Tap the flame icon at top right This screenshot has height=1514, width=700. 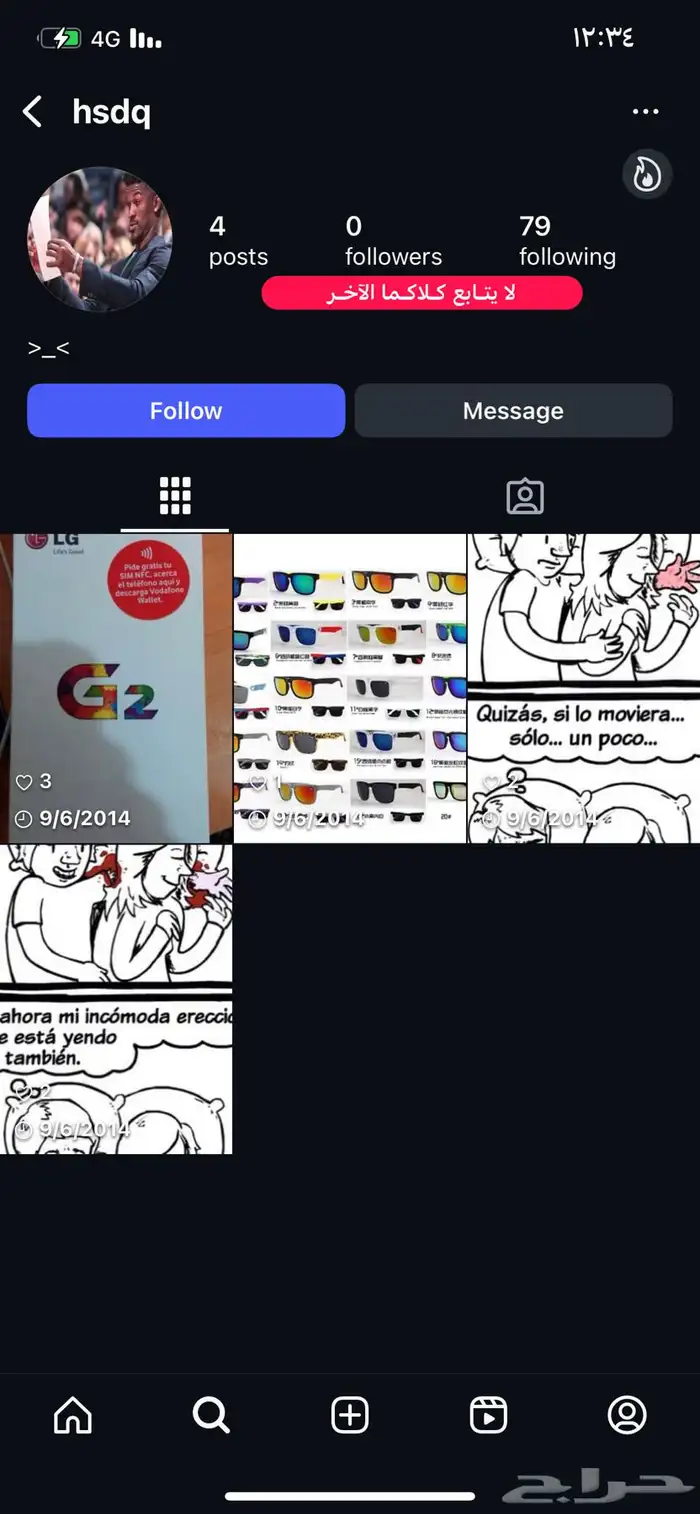click(647, 175)
